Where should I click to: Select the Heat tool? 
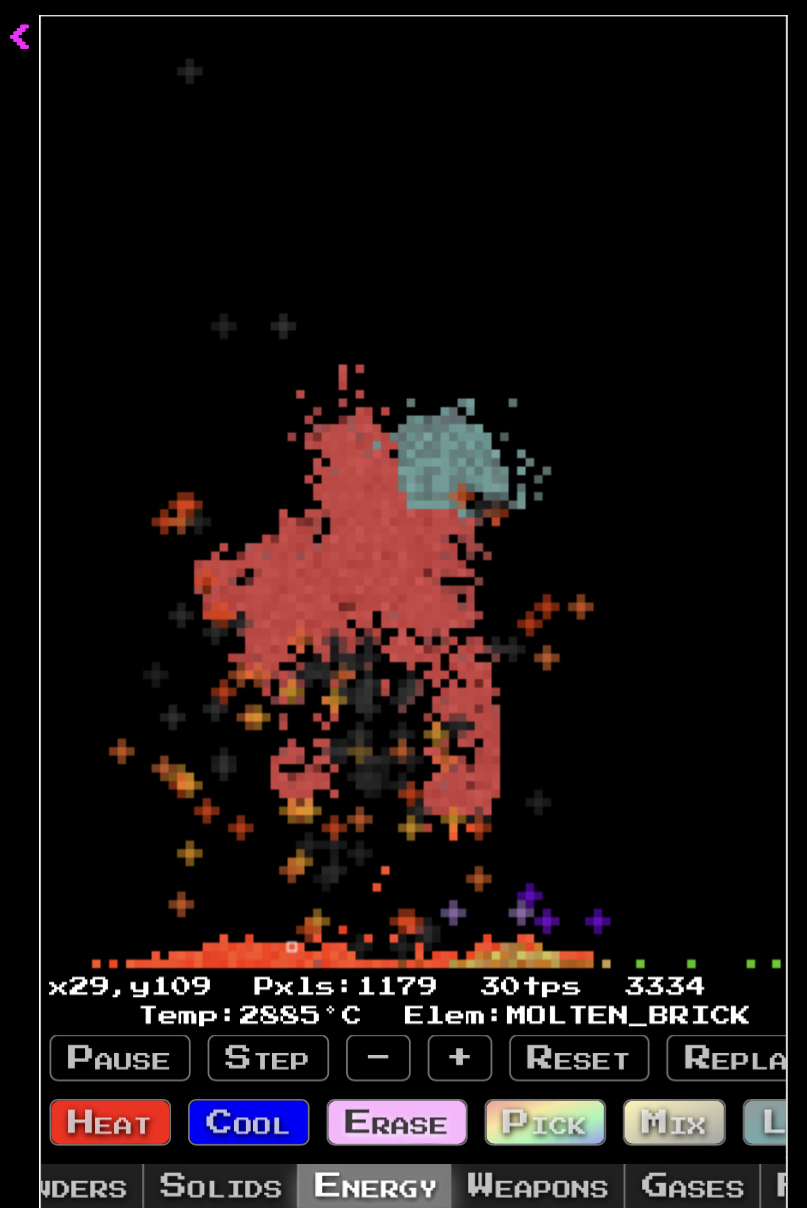(110, 1122)
